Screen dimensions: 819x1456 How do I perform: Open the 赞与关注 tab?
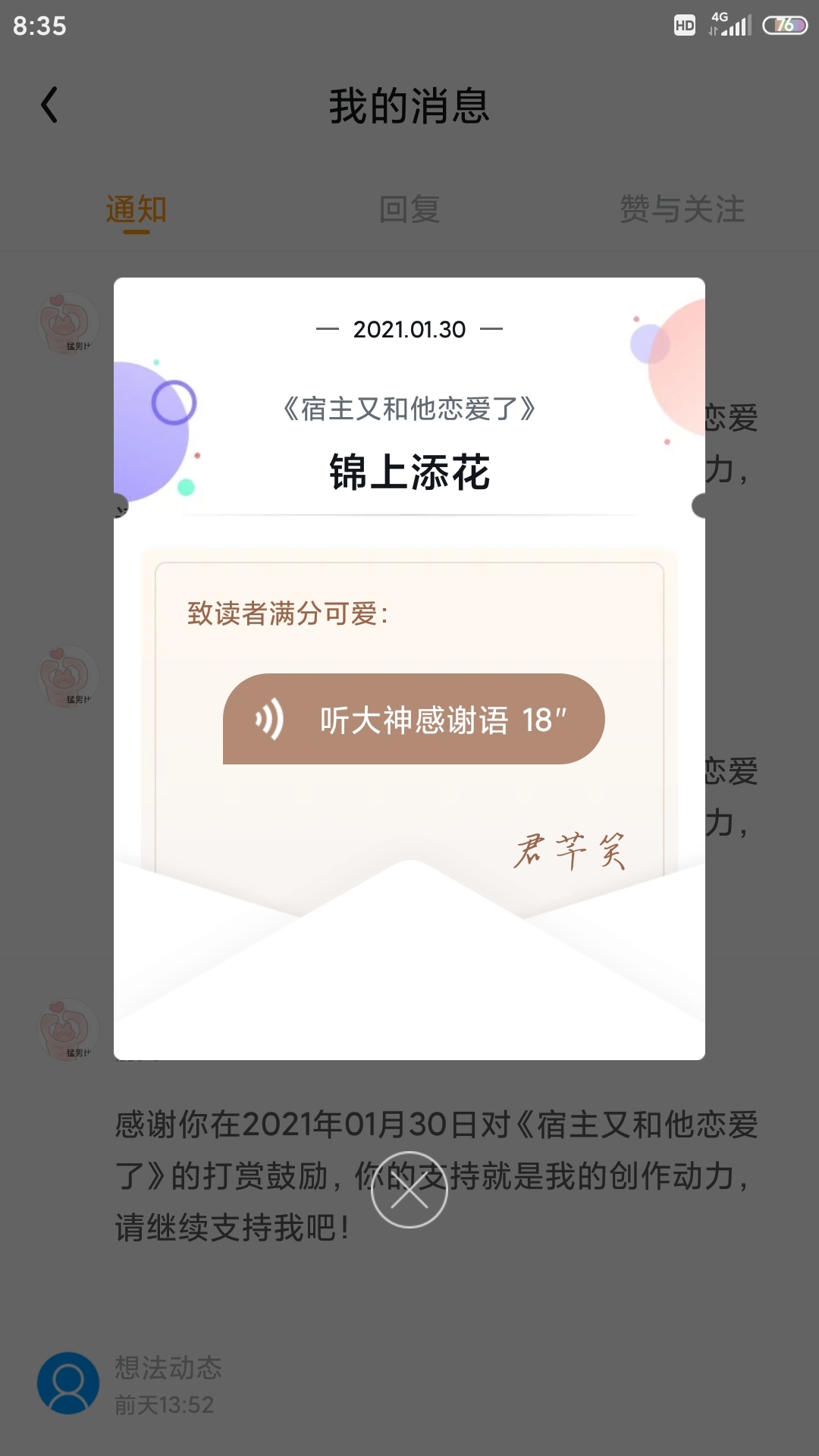(682, 209)
